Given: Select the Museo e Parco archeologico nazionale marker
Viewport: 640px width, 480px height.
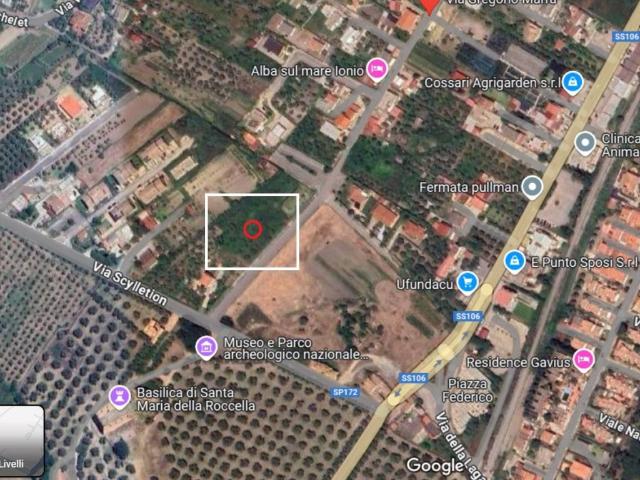Looking at the screenshot, I should [207, 347].
